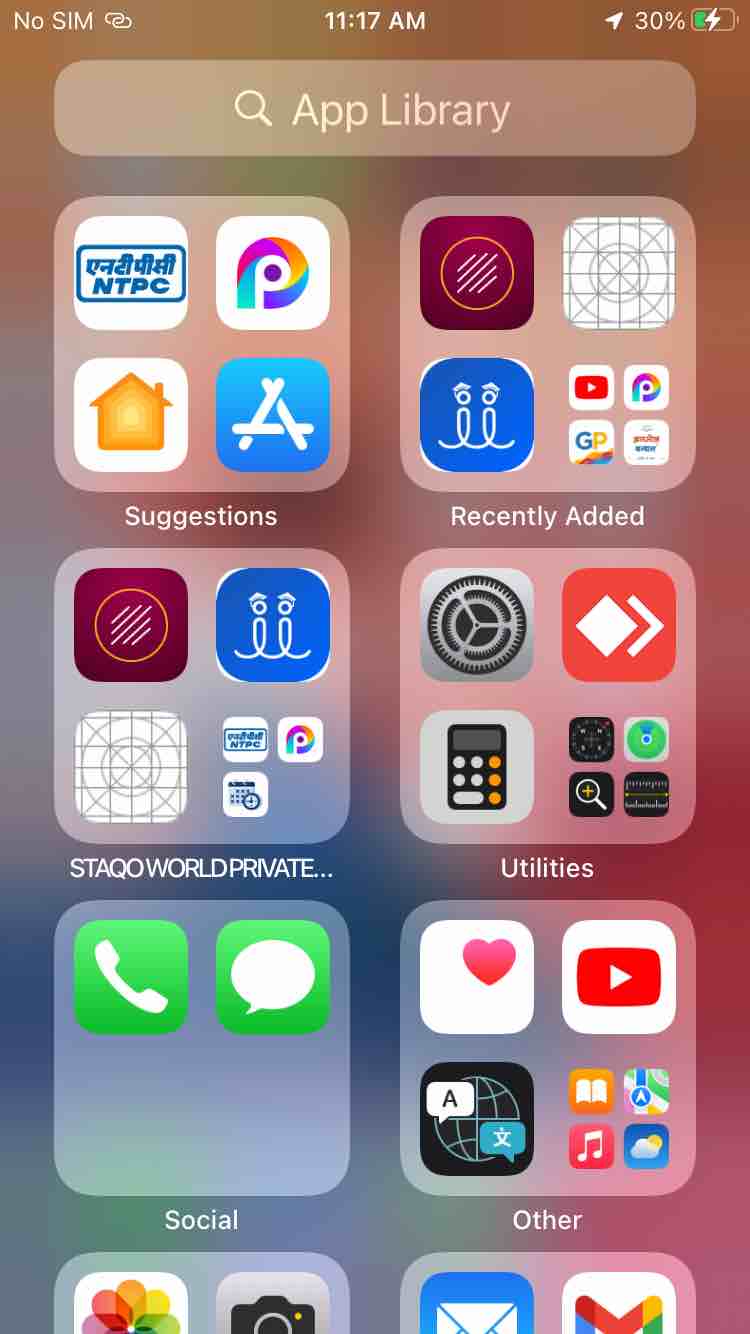Launch the Home app

pyautogui.click(x=131, y=415)
